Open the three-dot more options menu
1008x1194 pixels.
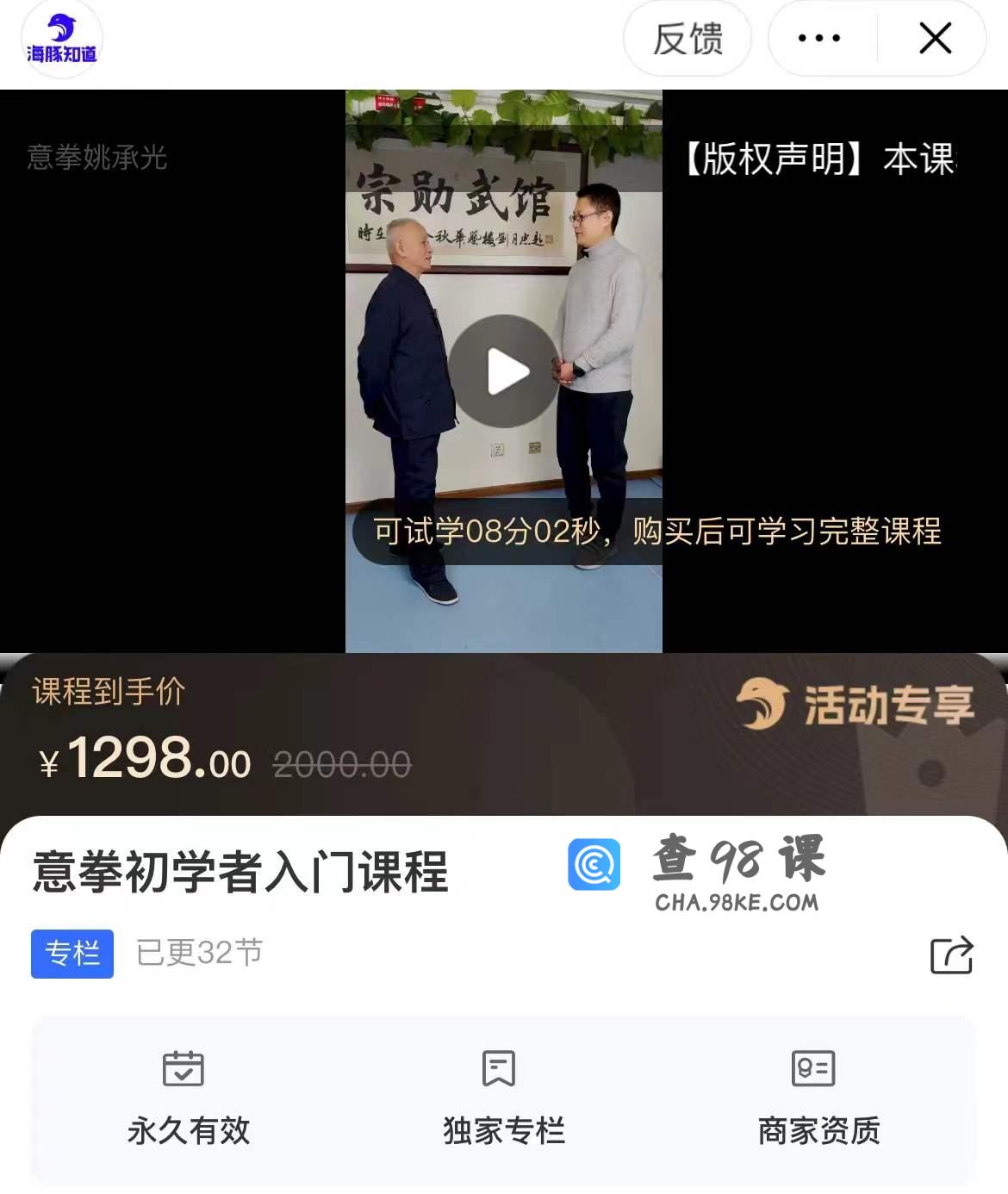click(x=819, y=39)
